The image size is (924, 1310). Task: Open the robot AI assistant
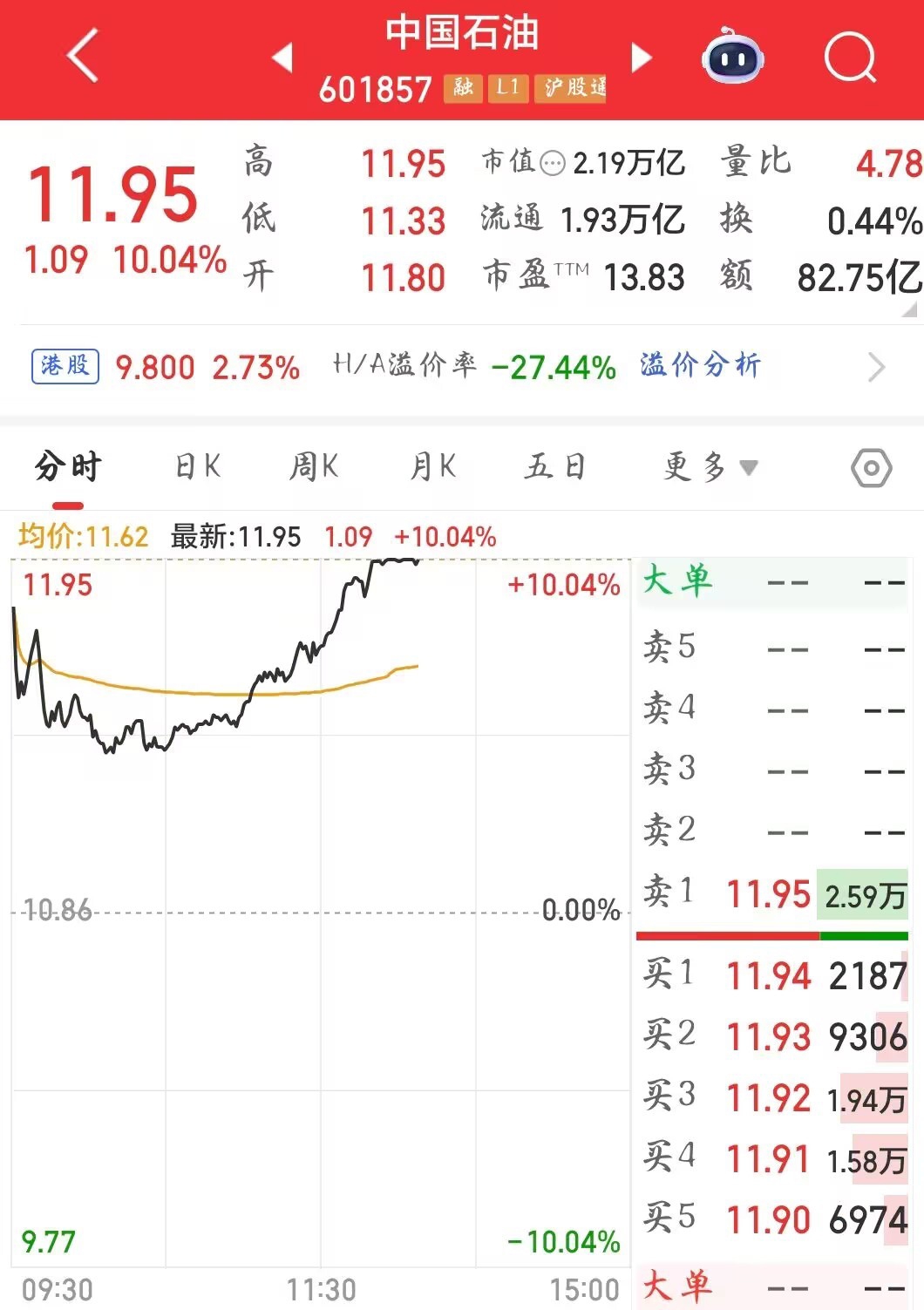[x=732, y=58]
